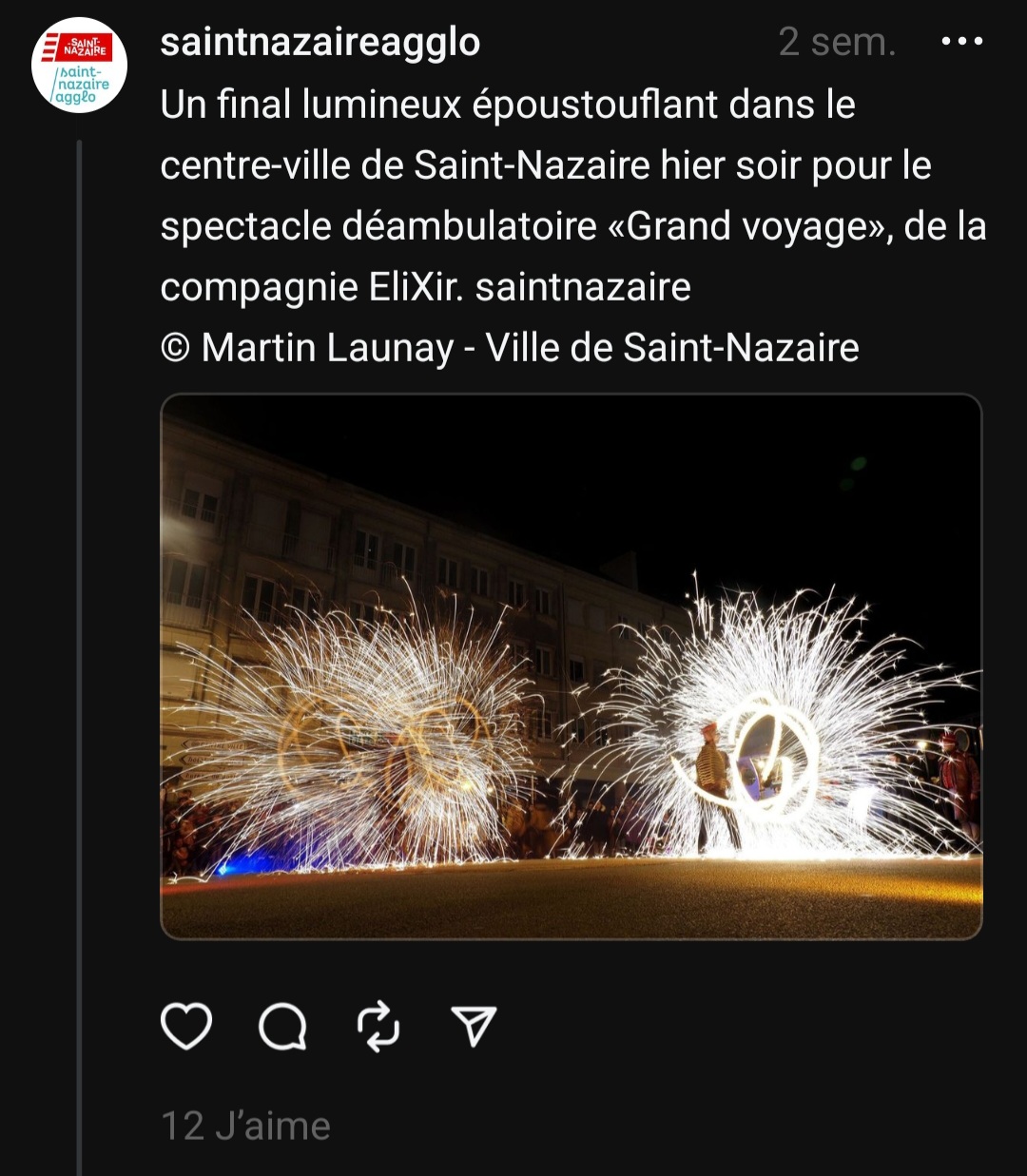
Task: Open the saintnazaireagglo profile picture
Action: point(80,66)
